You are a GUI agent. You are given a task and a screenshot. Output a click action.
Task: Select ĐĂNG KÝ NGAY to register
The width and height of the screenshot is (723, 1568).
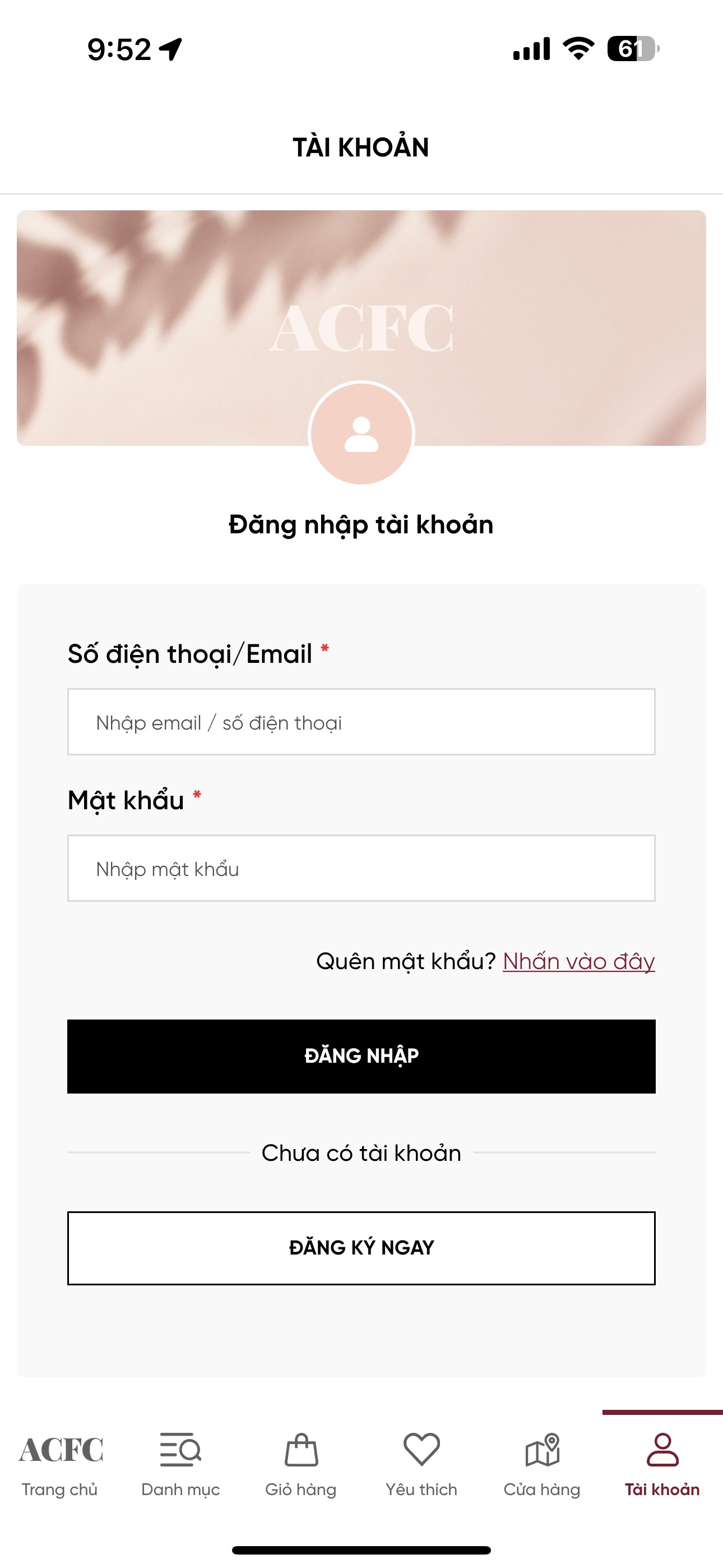361,1248
